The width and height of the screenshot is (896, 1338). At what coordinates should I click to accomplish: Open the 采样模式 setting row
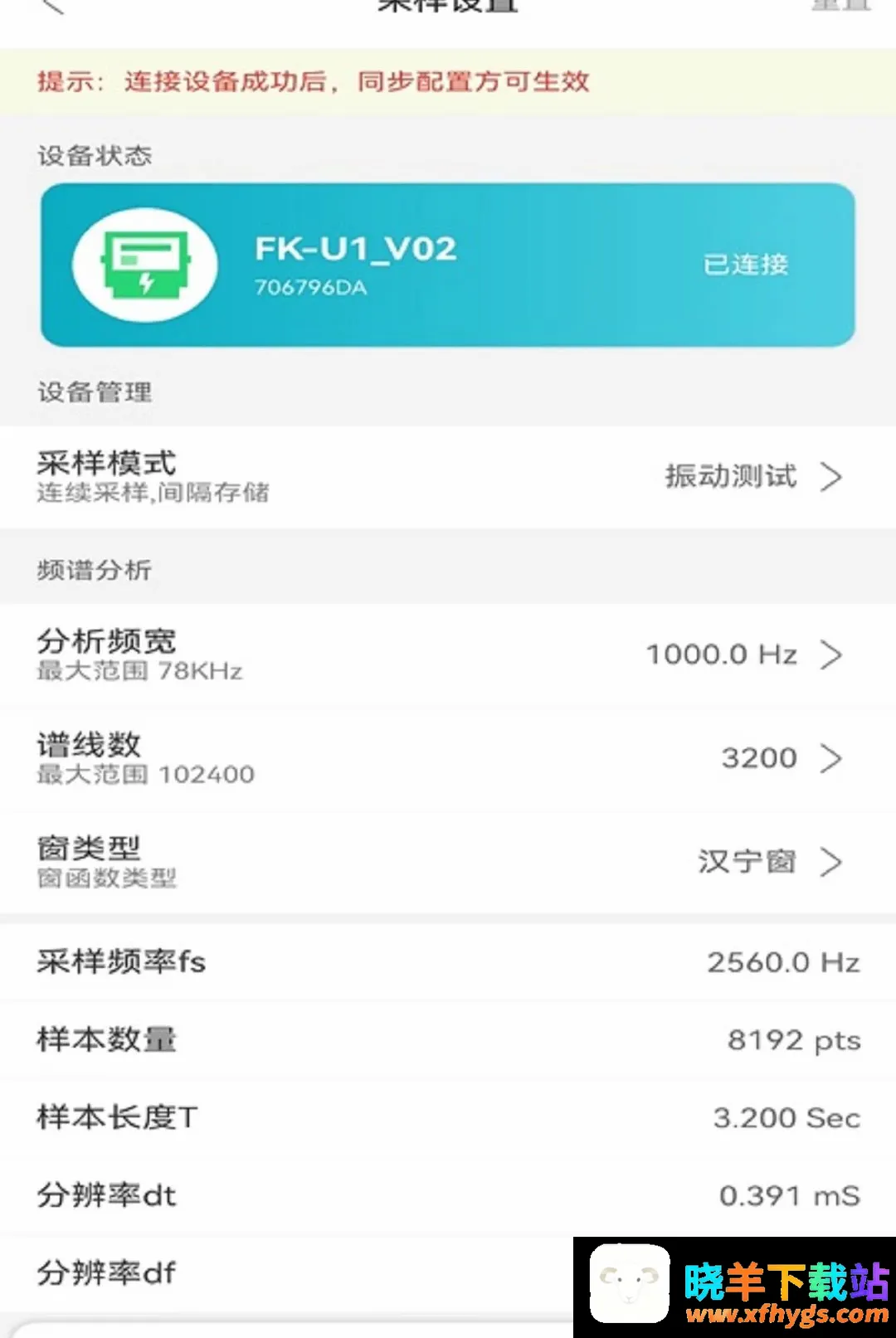pyautogui.click(x=448, y=477)
